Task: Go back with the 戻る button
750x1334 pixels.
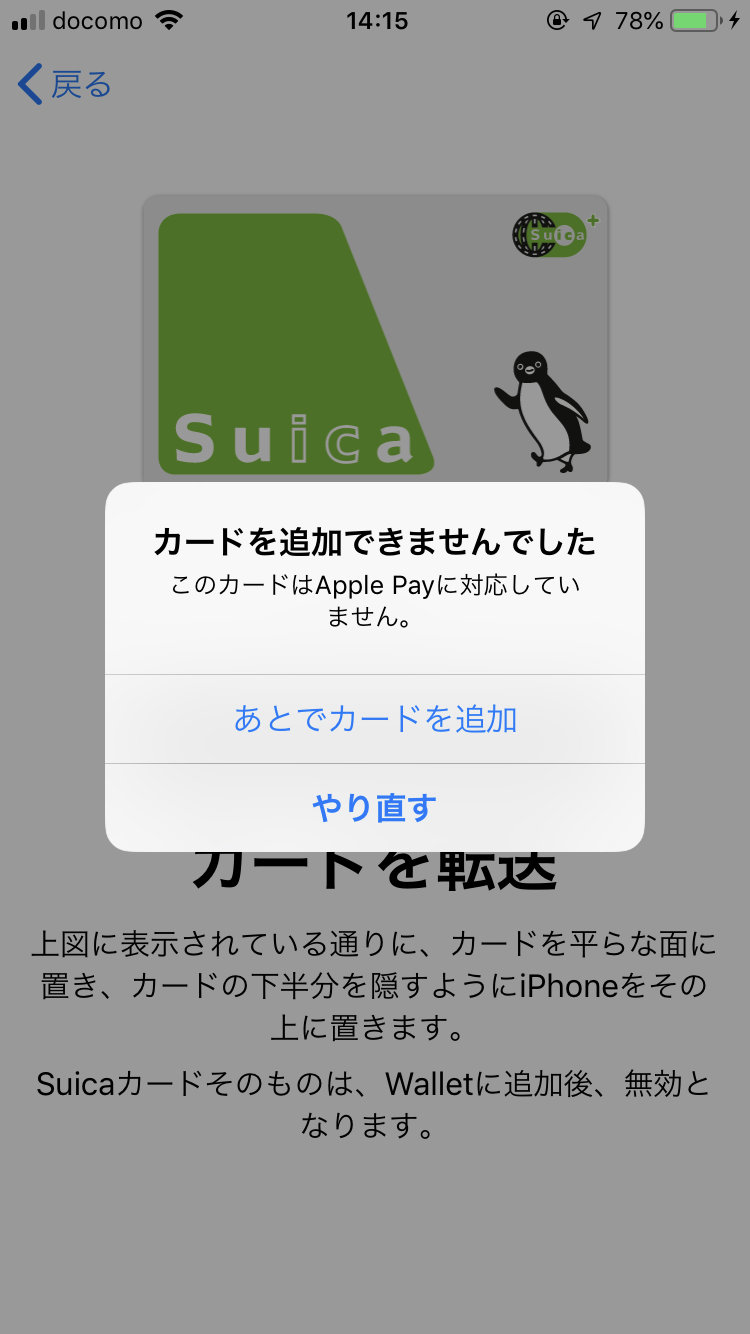Action: (65, 85)
